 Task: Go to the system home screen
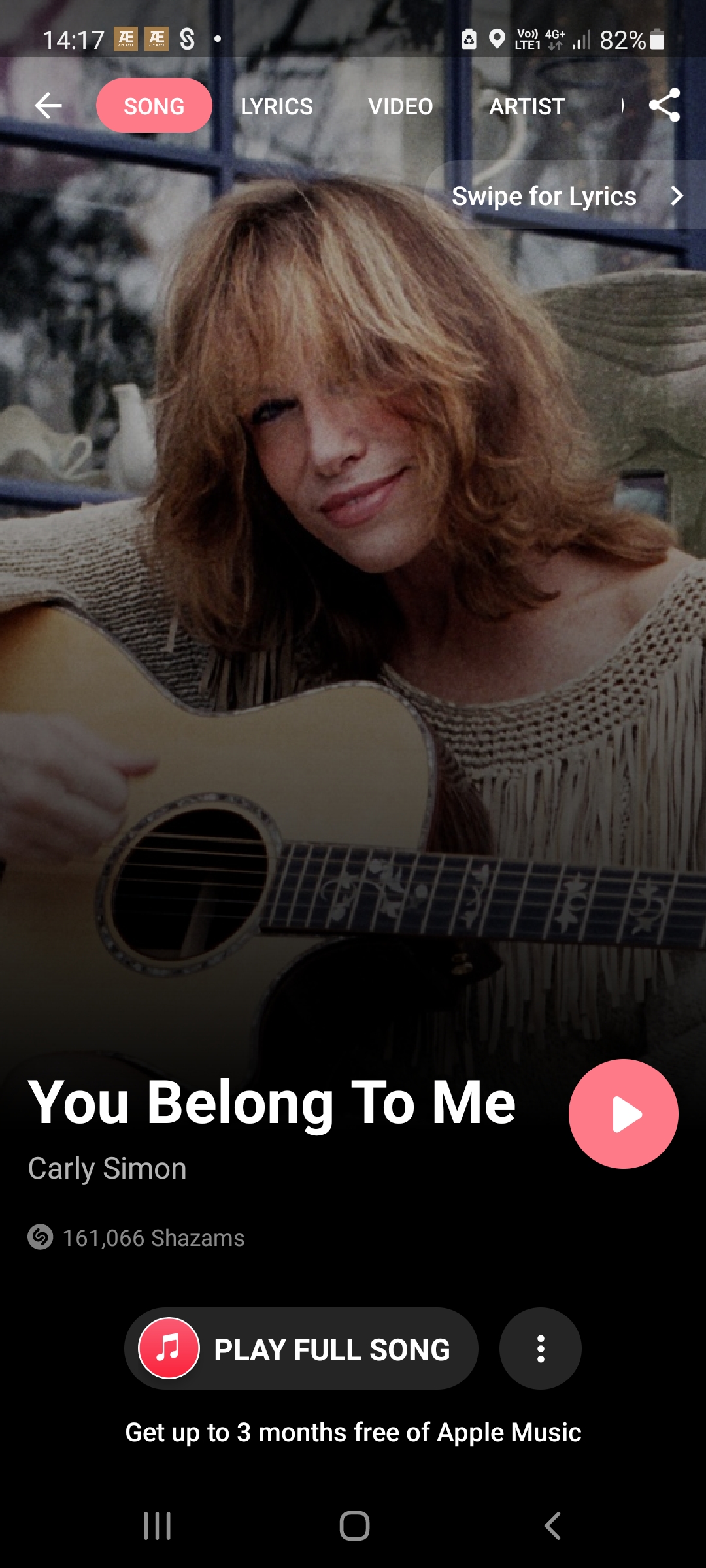click(x=354, y=1526)
